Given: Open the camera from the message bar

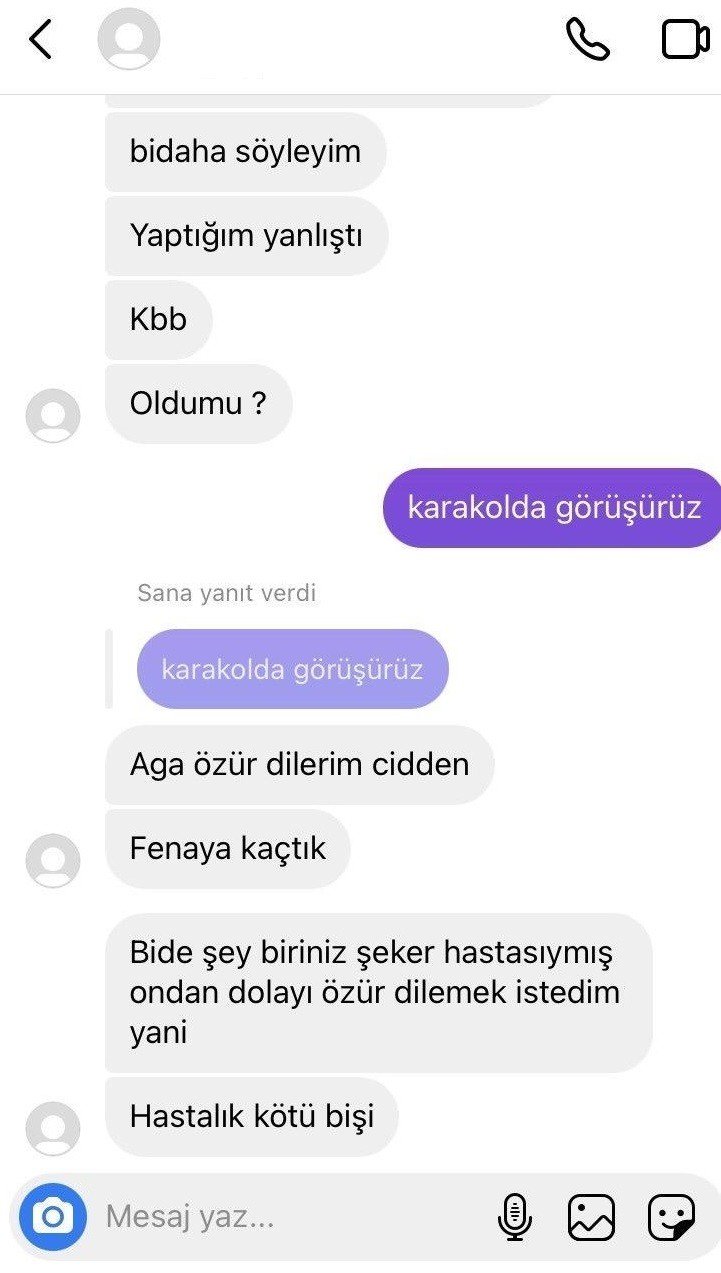Looking at the screenshot, I should (x=53, y=1217).
